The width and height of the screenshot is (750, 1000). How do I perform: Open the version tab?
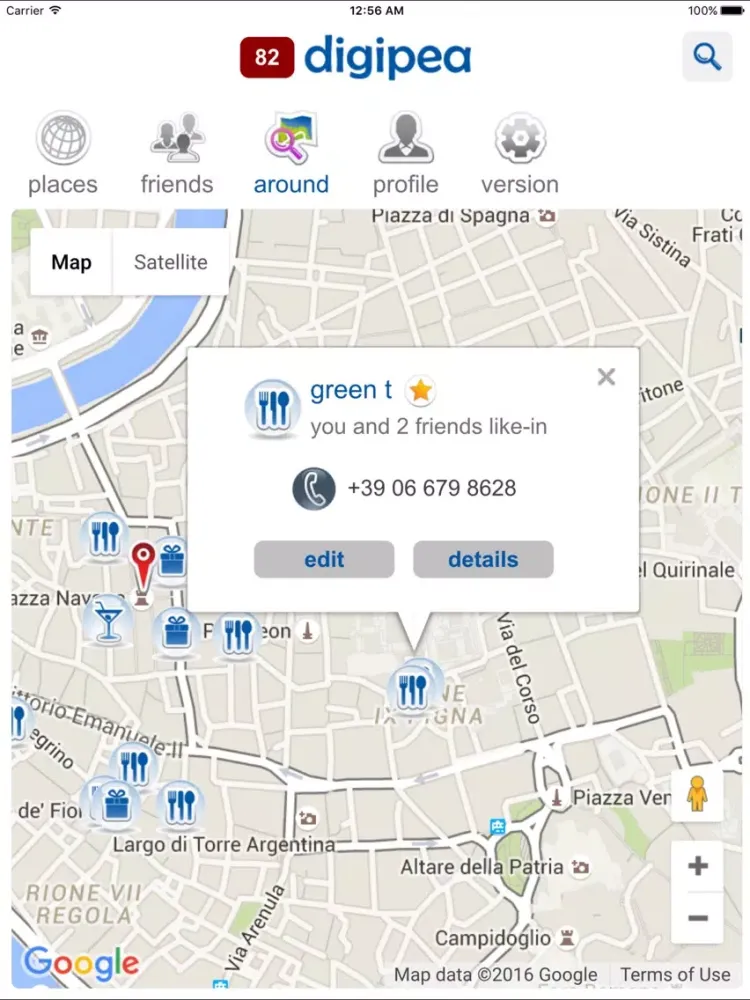520,155
